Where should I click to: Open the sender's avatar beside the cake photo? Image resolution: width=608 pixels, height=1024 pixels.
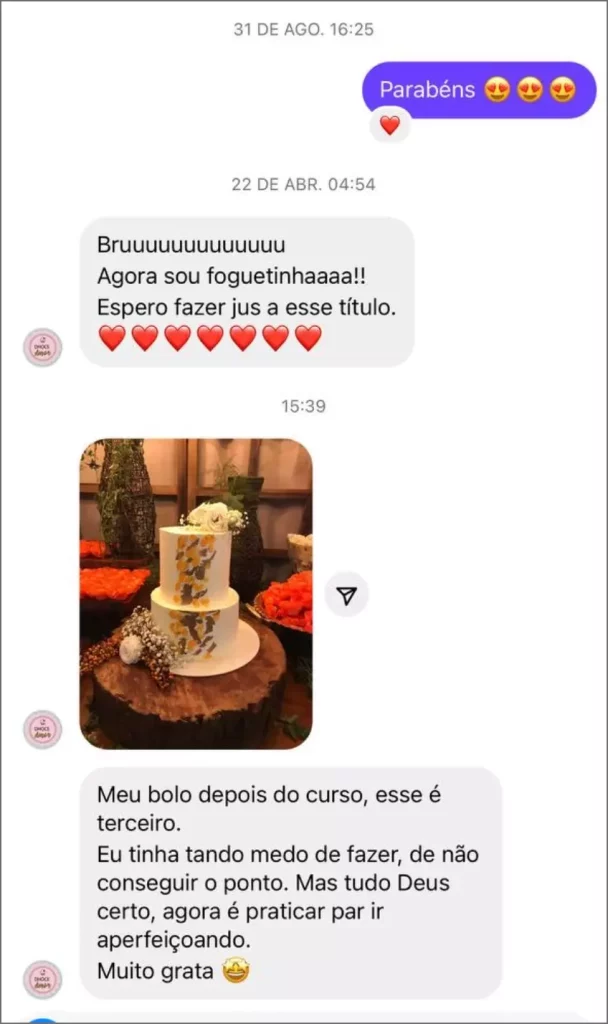(x=43, y=729)
